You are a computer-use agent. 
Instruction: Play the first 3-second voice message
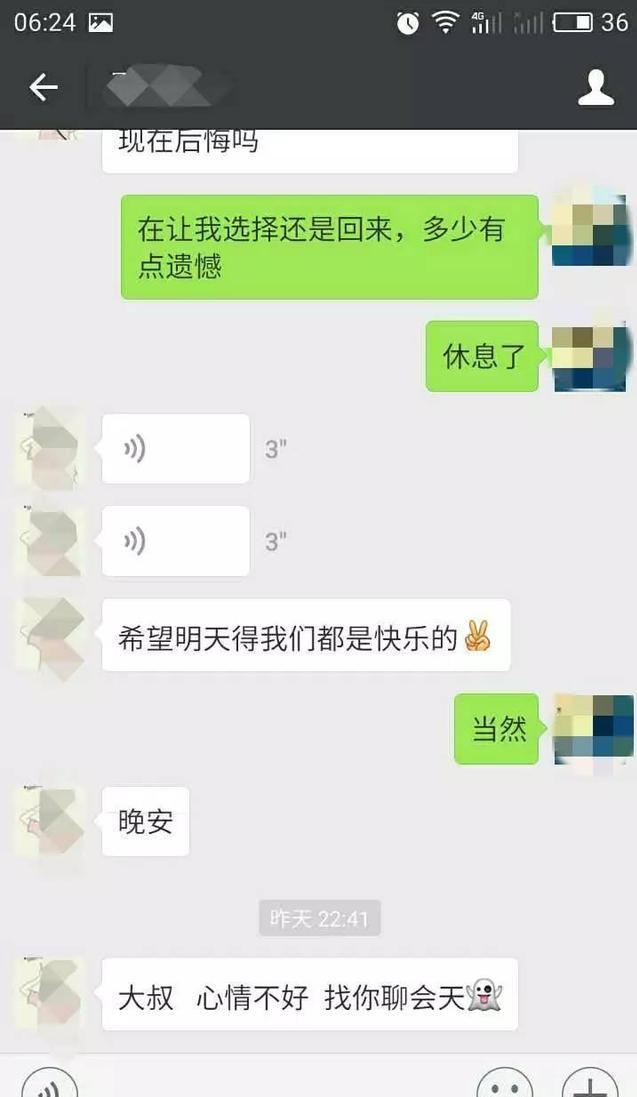175,449
